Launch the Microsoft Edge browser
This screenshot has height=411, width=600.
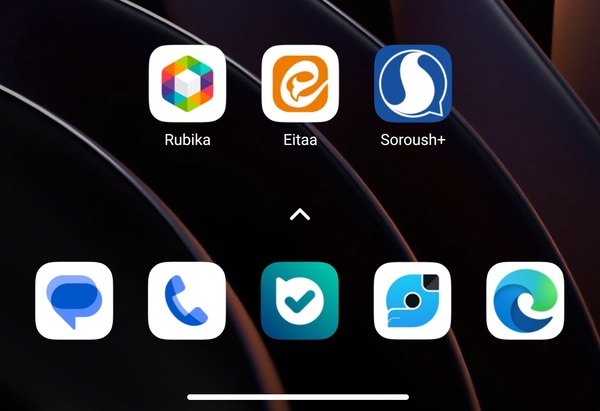click(526, 301)
